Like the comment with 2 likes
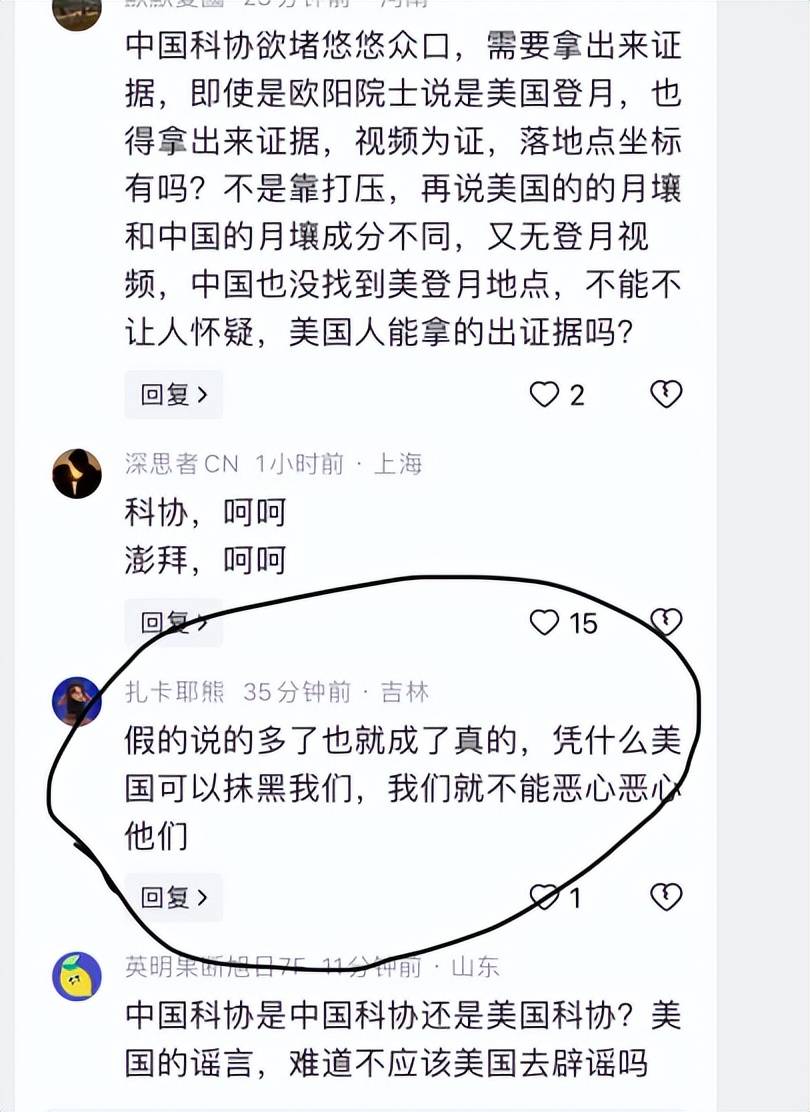The image size is (810, 1112). 544,395
